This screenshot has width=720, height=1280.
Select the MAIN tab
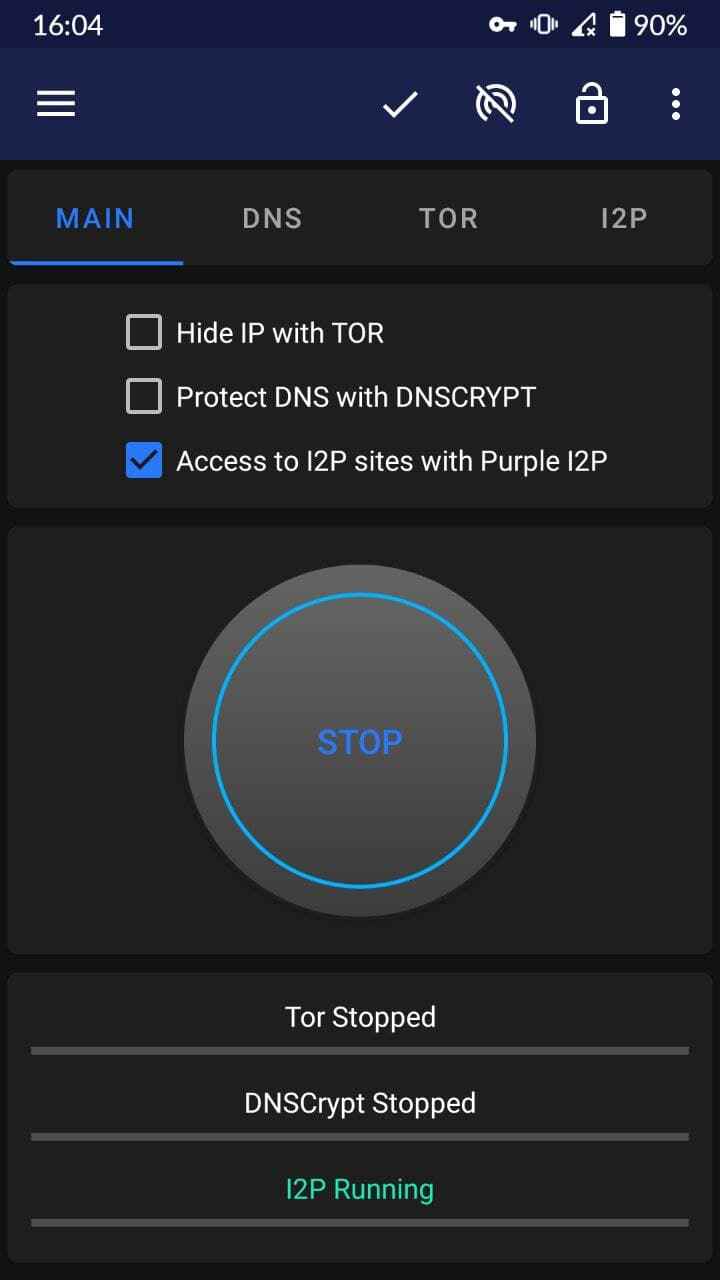tap(95, 218)
